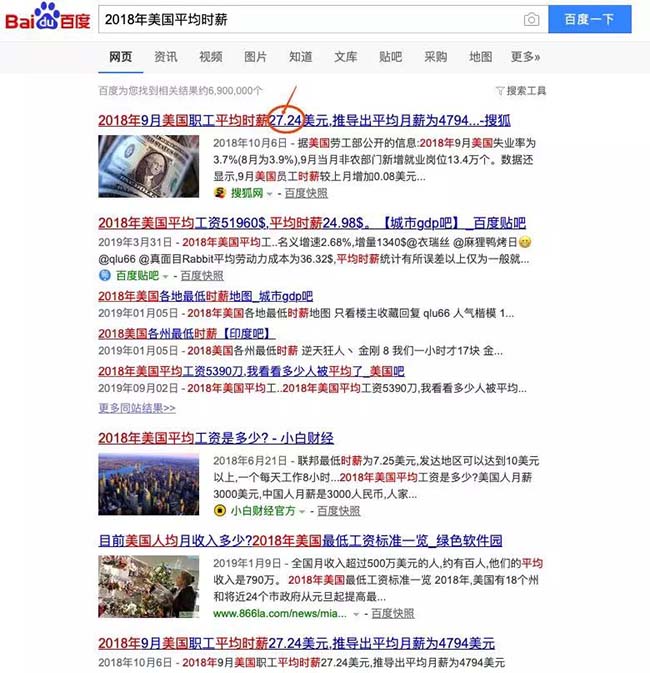
Task: Switch to the 贴吧 tab
Action: [x=391, y=57]
